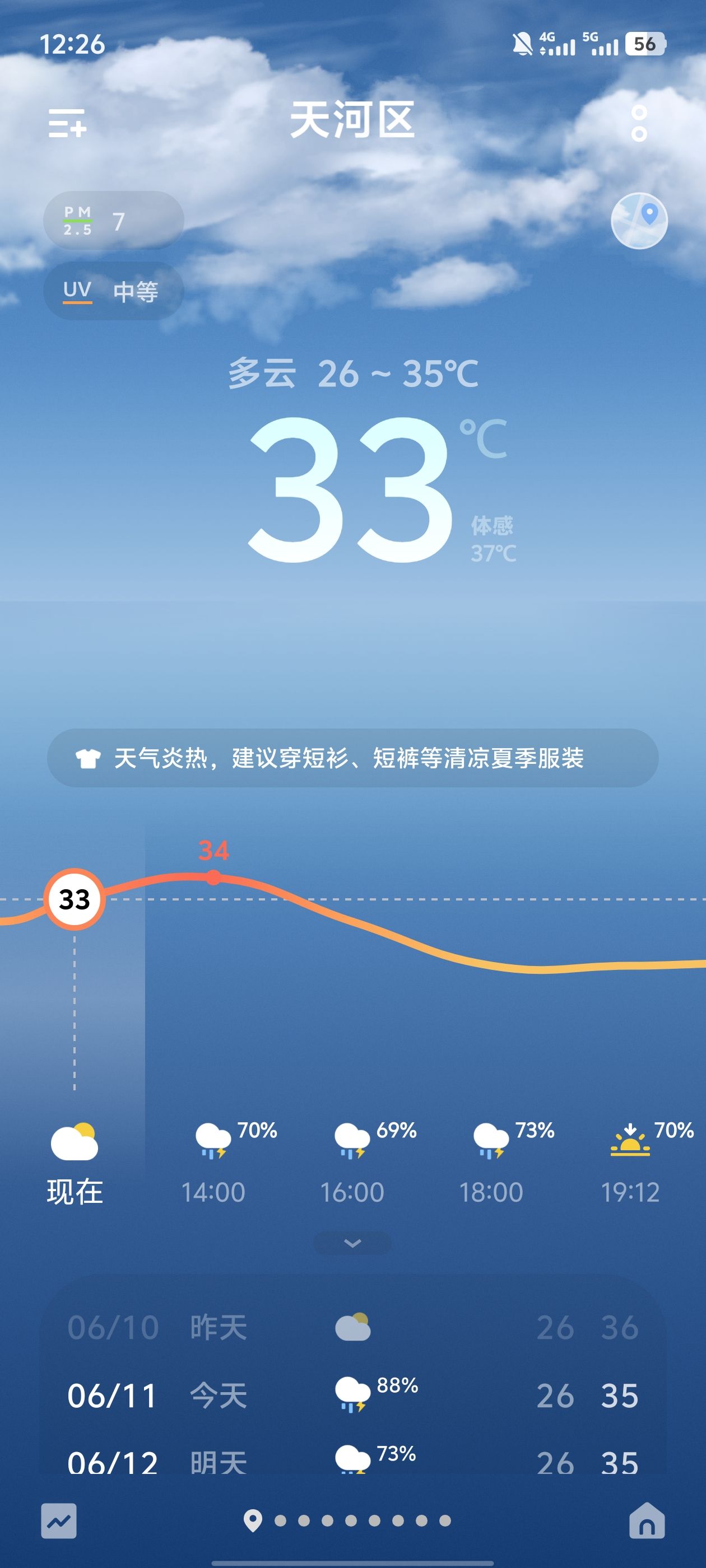The height and width of the screenshot is (1568, 706).
Task: Expand the hourly forecast chevron
Action: [352, 1242]
